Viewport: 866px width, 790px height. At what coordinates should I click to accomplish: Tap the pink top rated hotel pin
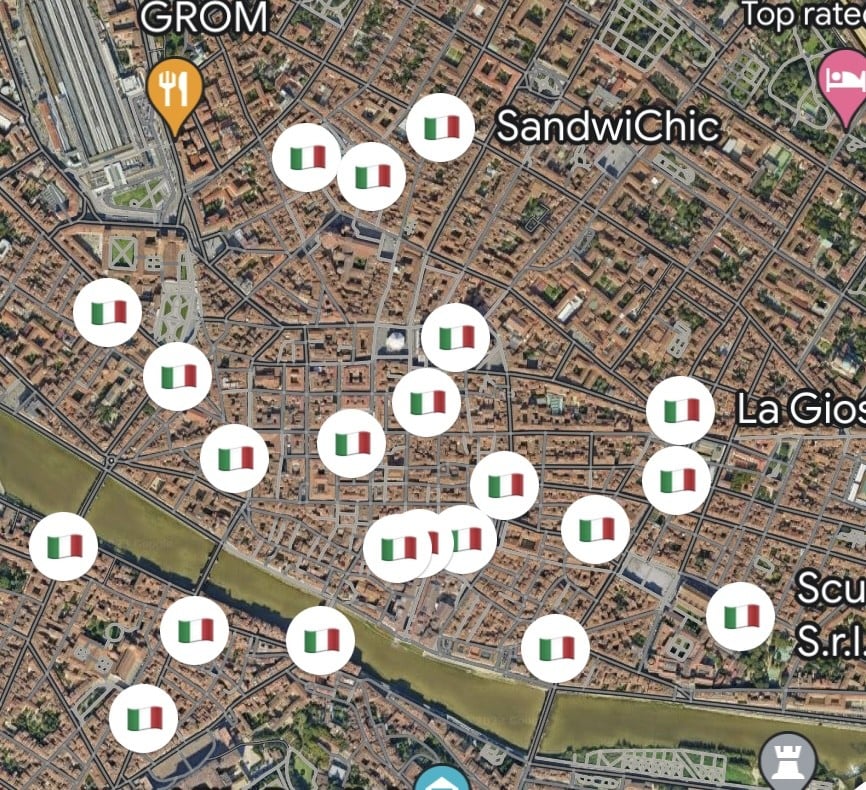click(842, 82)
